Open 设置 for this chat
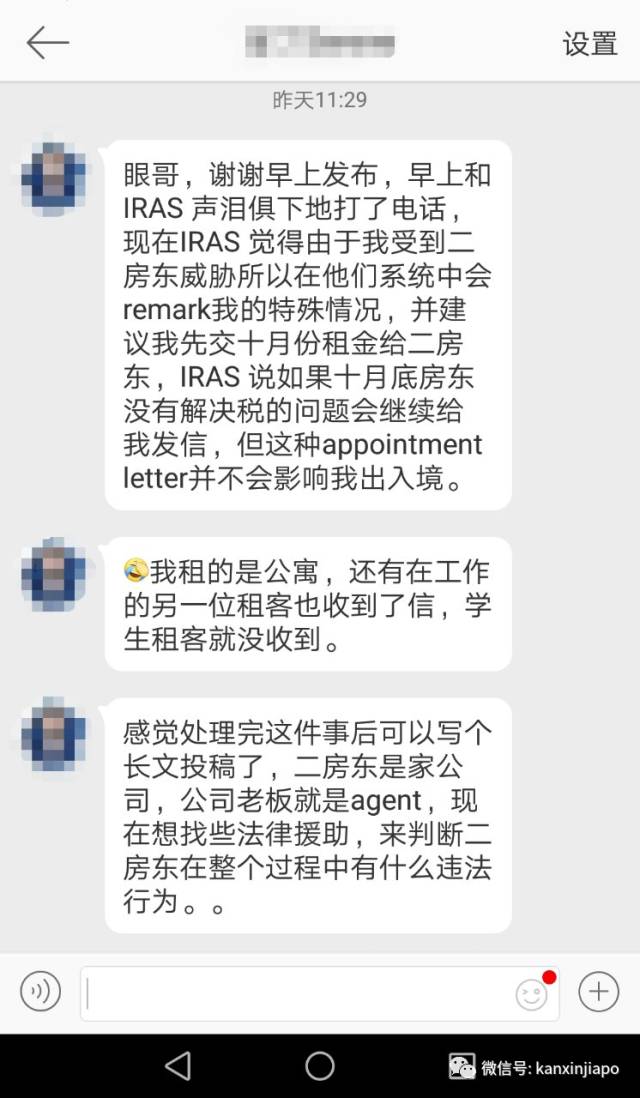The width and height of the screenshot is (640, 1098). pos(589,43)
